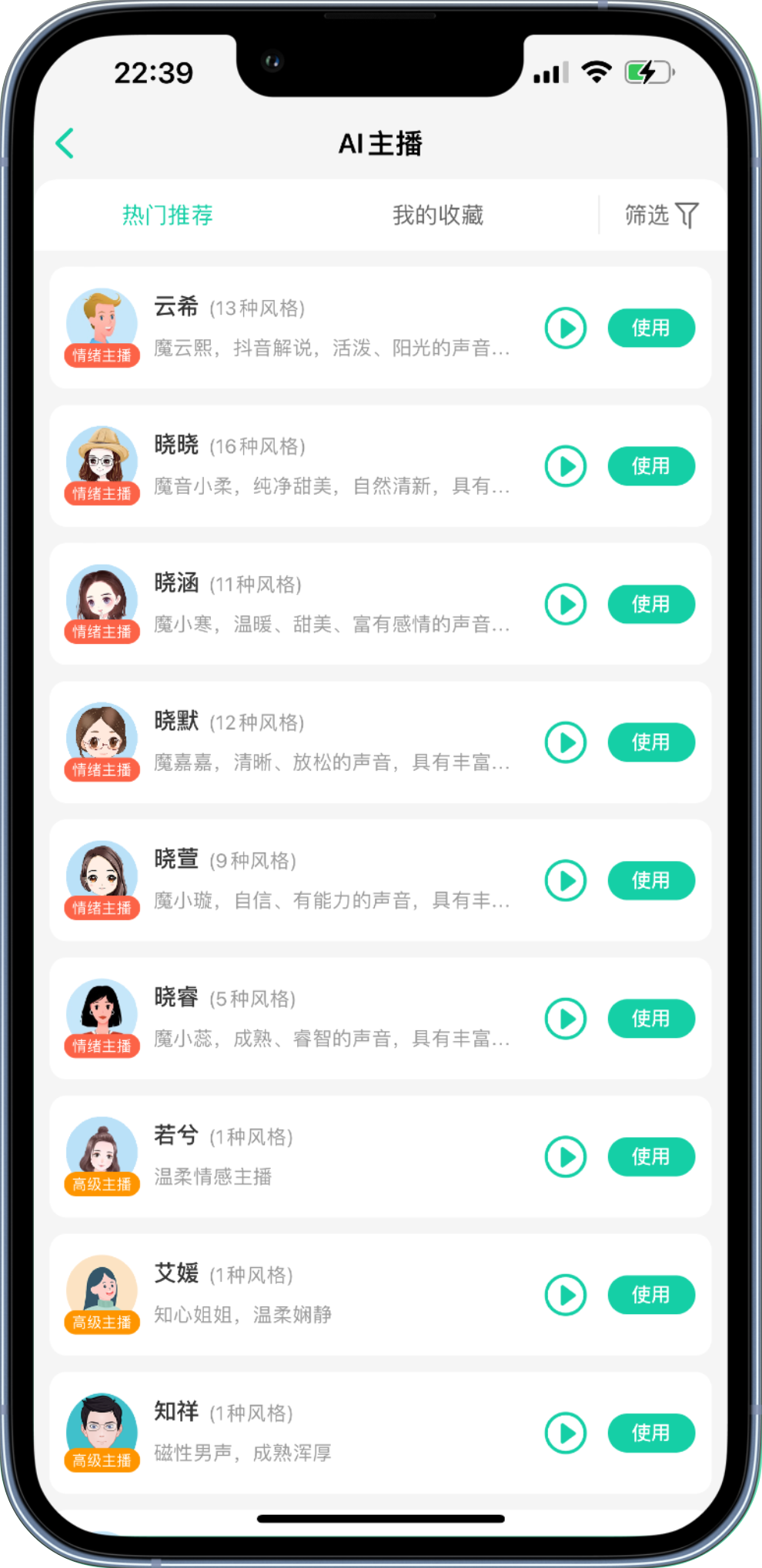Image resolution: width=762 pixels, height=1568 pixels.
Task: Play the 艾媛 voice preview
Action: tap(566, 1295)
